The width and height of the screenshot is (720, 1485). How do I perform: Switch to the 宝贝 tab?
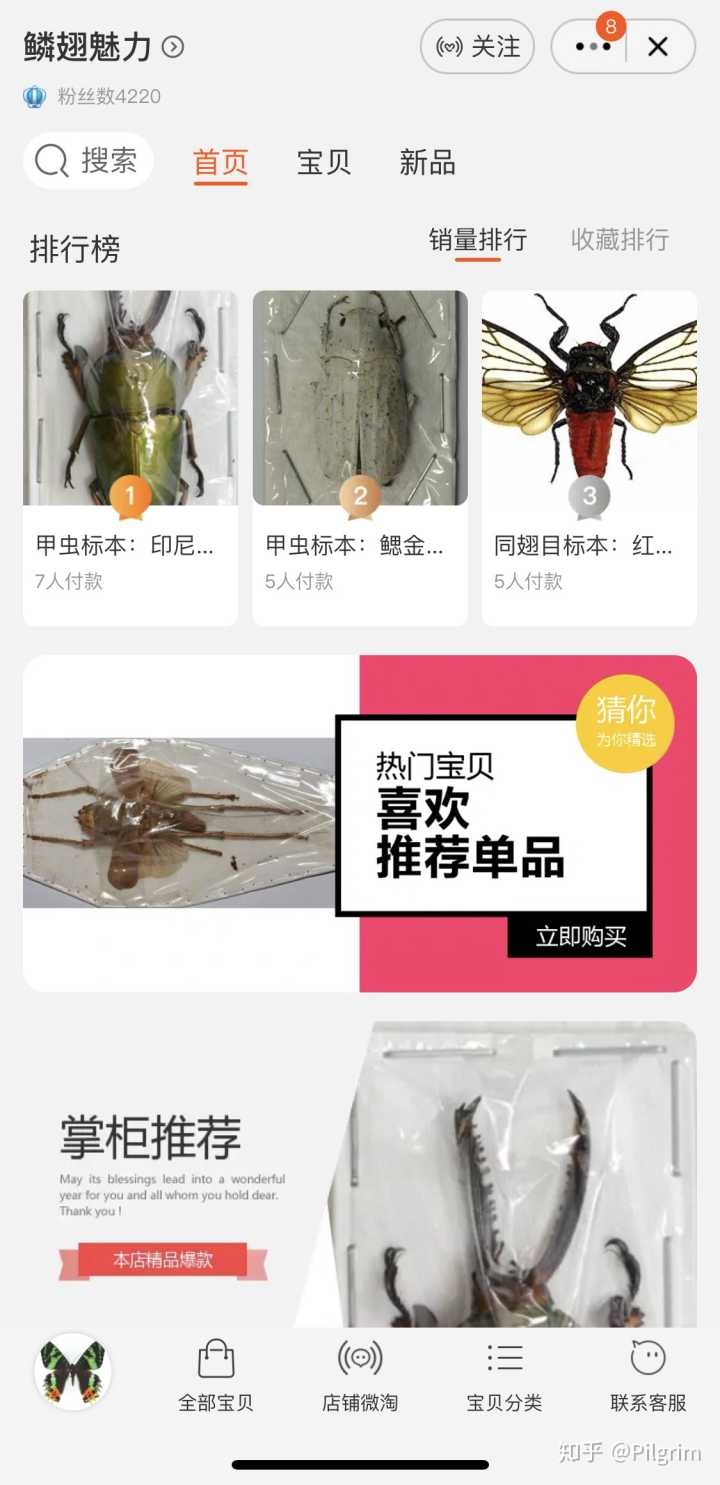click(323, 162)
